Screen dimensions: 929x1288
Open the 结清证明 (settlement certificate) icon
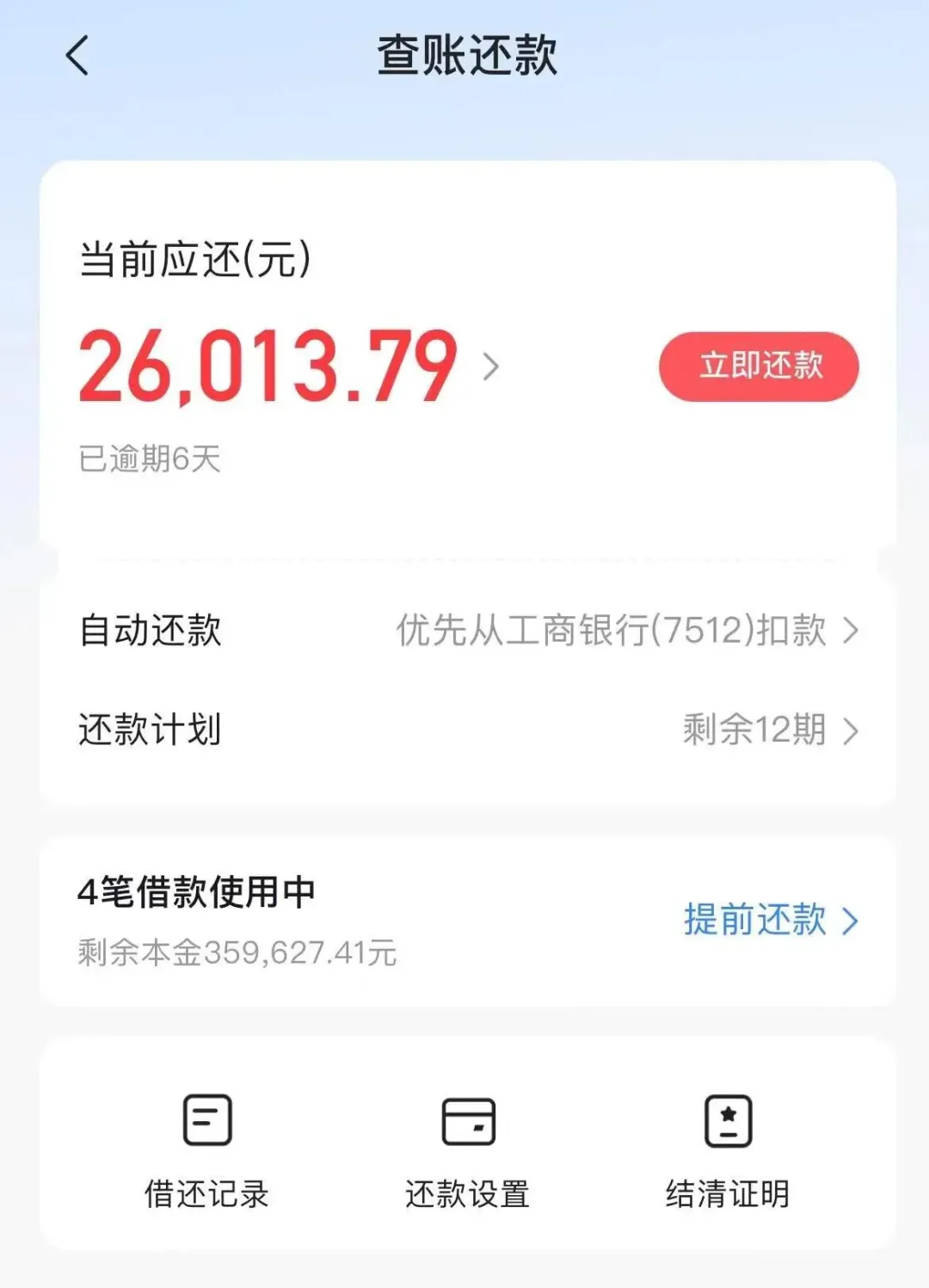[x=727, y=1192]
